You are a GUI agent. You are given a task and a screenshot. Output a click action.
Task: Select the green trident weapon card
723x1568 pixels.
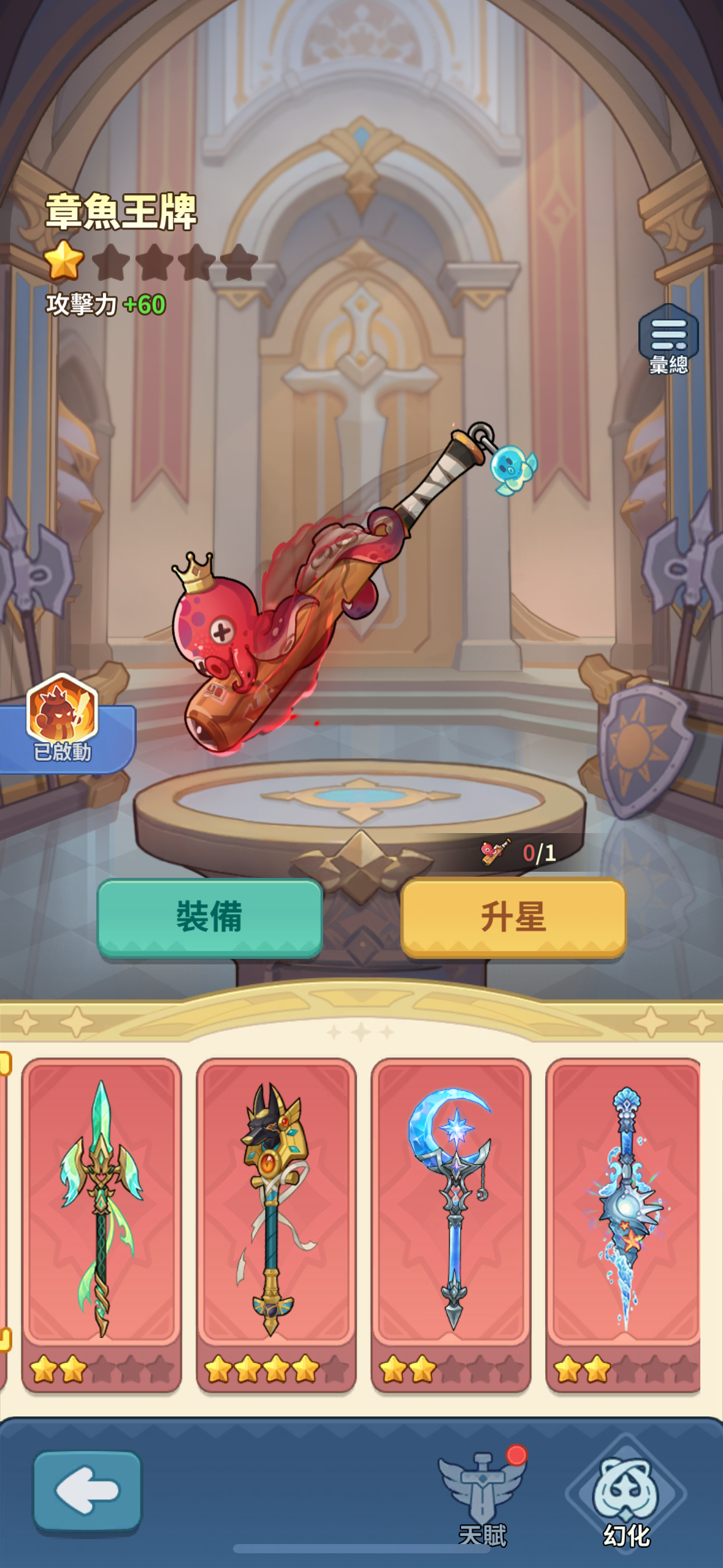[x=101, y=1223]
